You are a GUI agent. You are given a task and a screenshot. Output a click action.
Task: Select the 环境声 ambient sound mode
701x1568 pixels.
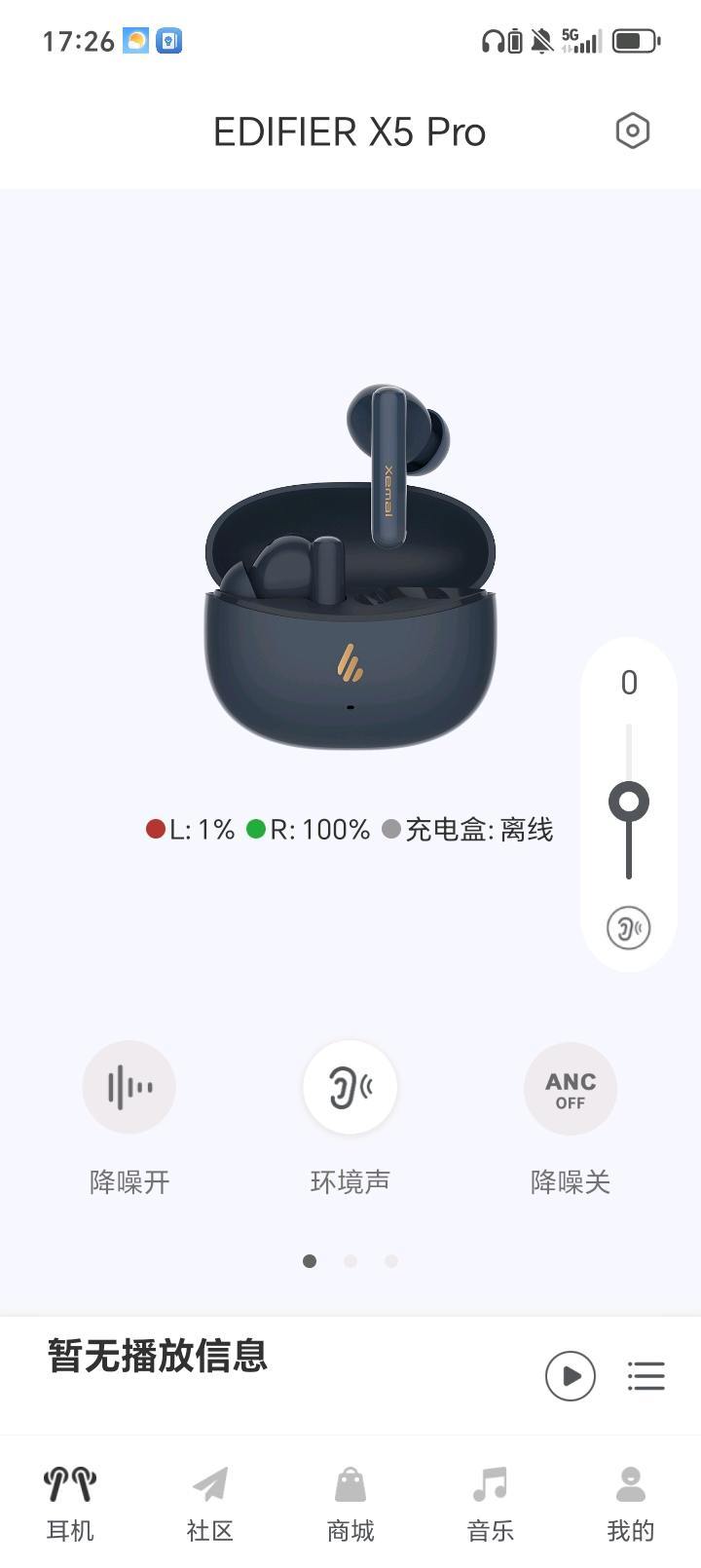point(350,1087)
